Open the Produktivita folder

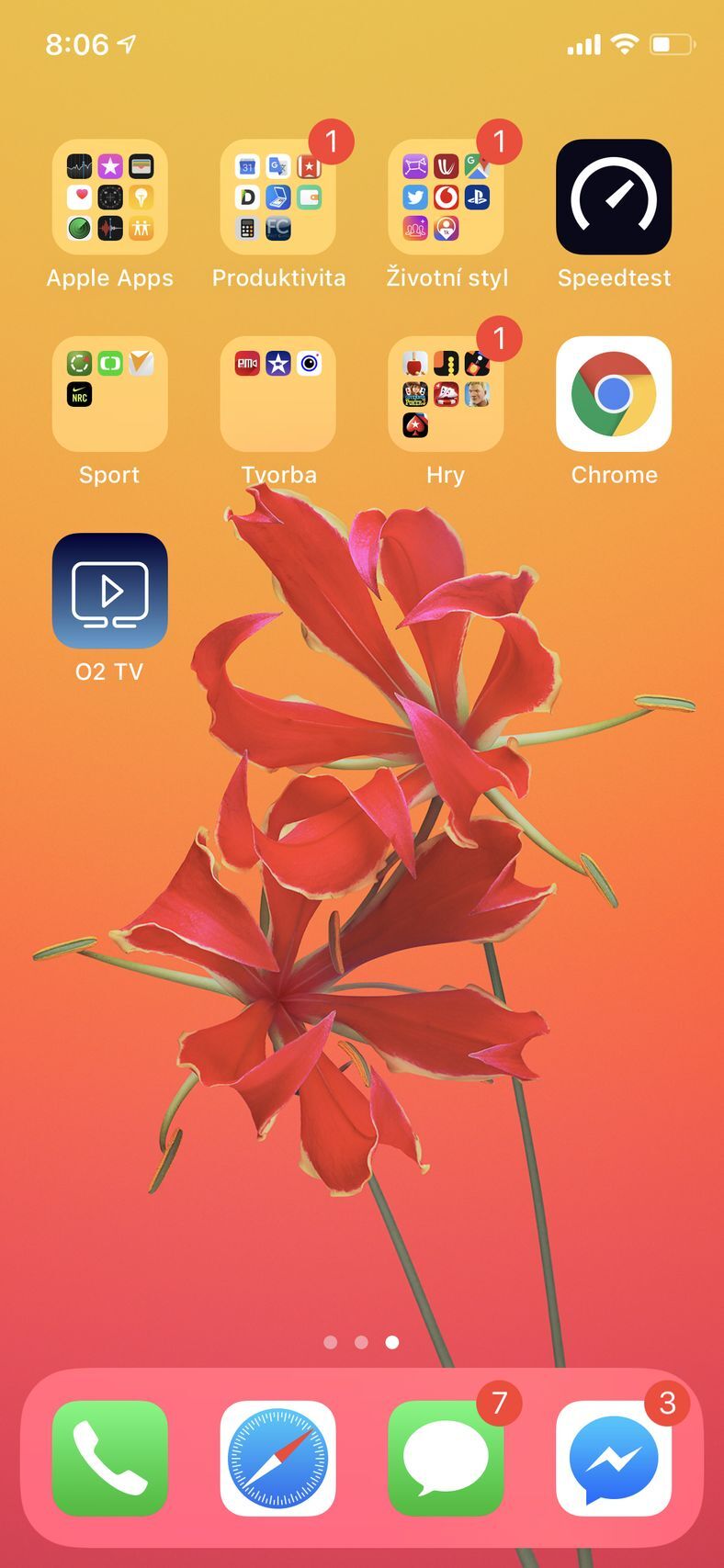coord(277,197)
